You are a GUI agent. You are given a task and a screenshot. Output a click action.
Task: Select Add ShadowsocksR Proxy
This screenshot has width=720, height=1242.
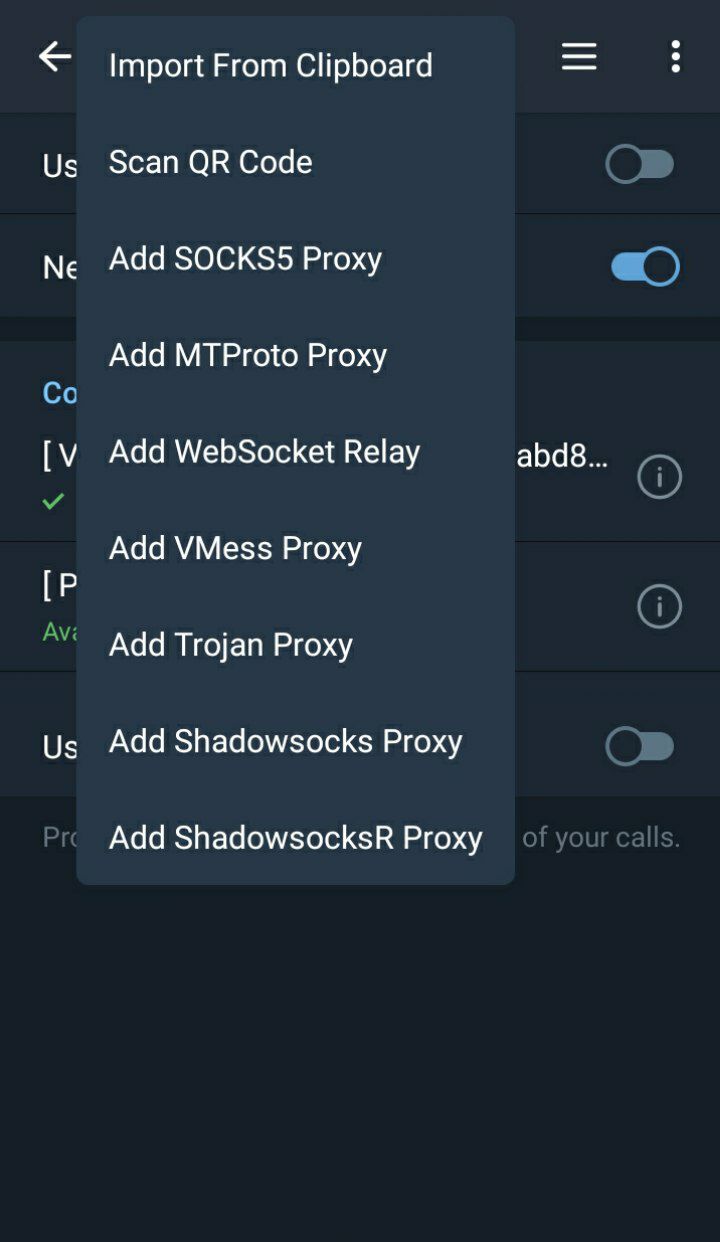click(x=295, y=838)
